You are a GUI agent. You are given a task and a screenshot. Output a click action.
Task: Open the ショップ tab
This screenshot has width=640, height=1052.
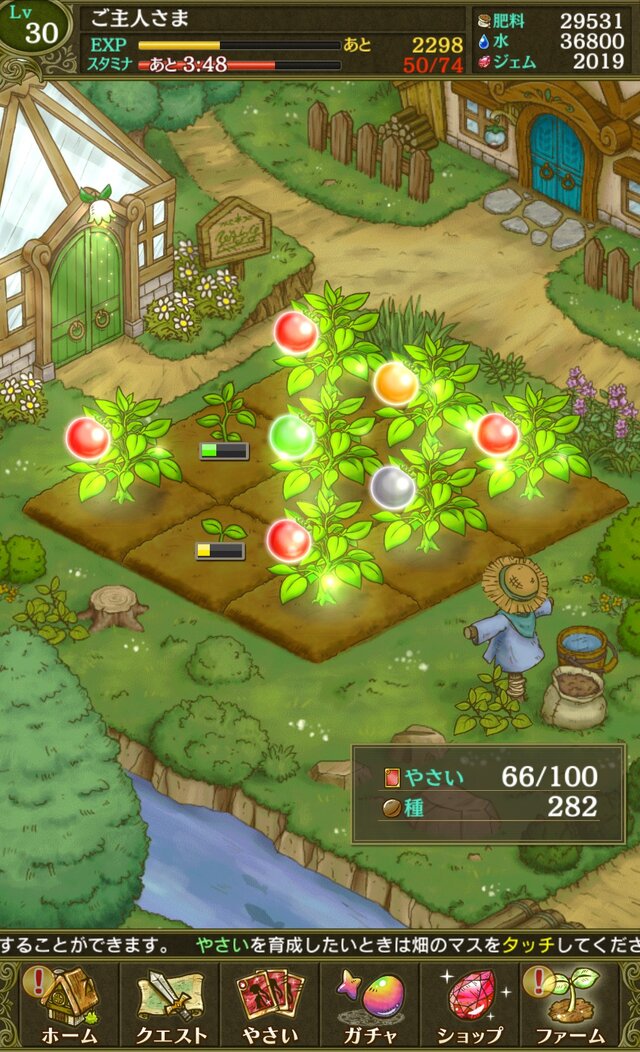point(470,1005)
